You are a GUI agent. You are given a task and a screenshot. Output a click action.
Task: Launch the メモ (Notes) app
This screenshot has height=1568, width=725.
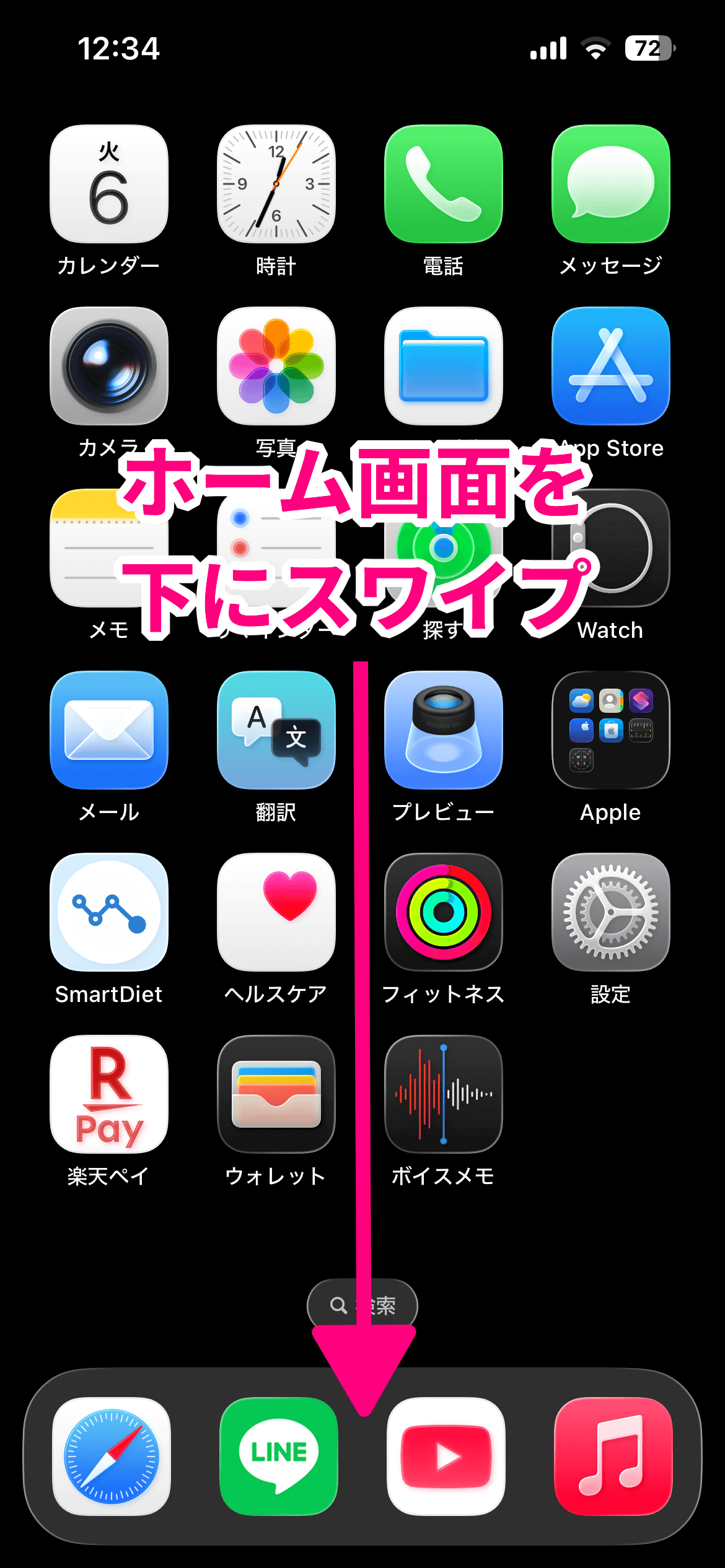coord(109,548)
